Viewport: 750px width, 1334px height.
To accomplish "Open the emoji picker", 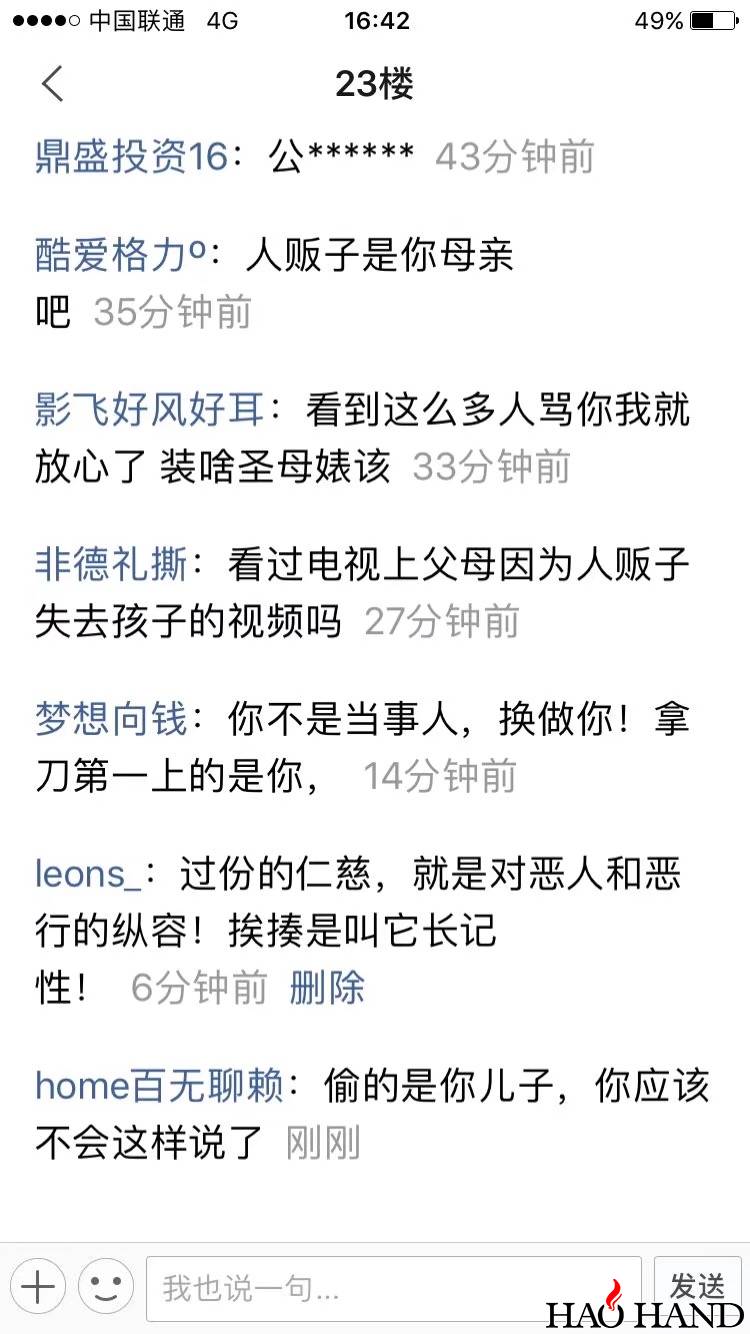I will (106, 1287).
